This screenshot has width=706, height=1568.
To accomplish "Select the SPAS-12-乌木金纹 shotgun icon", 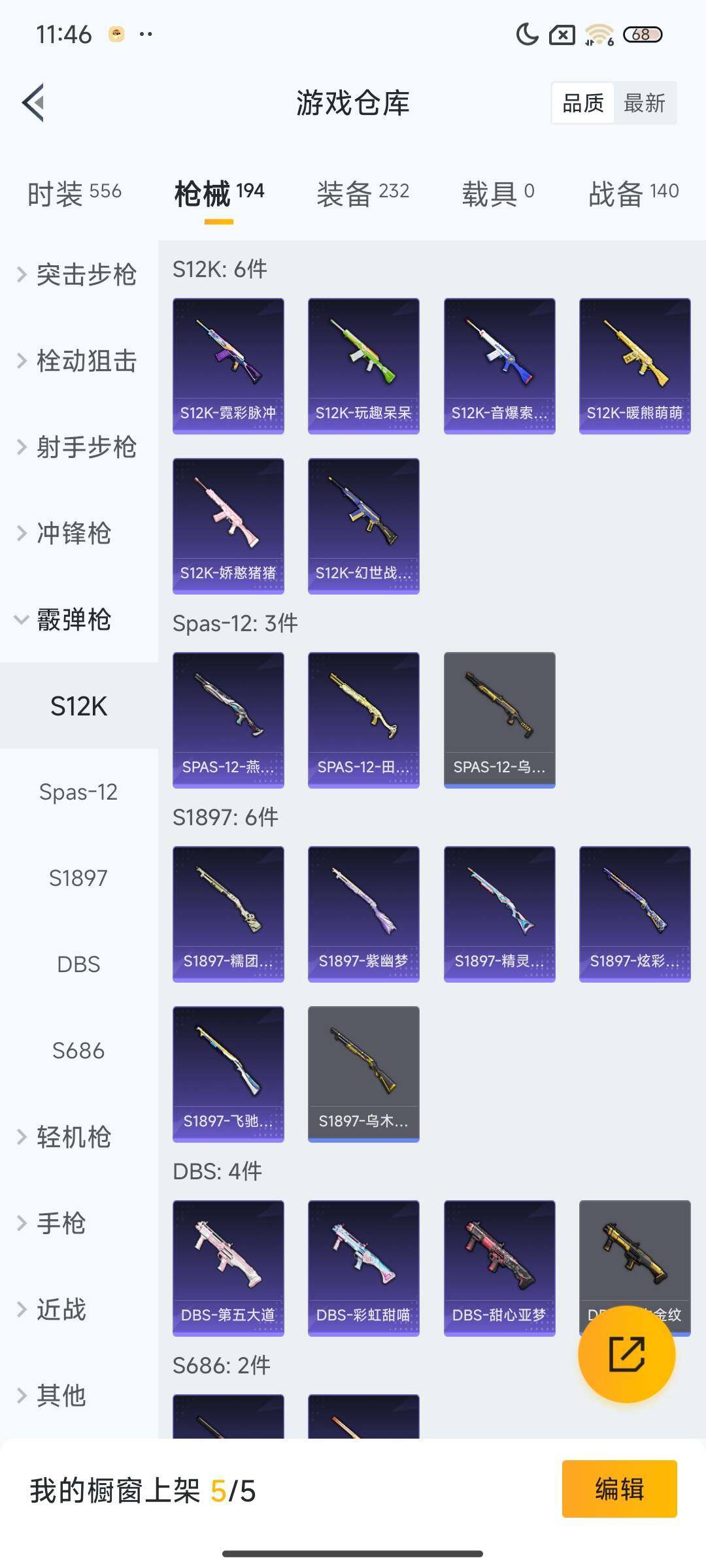I will (499, 719).
